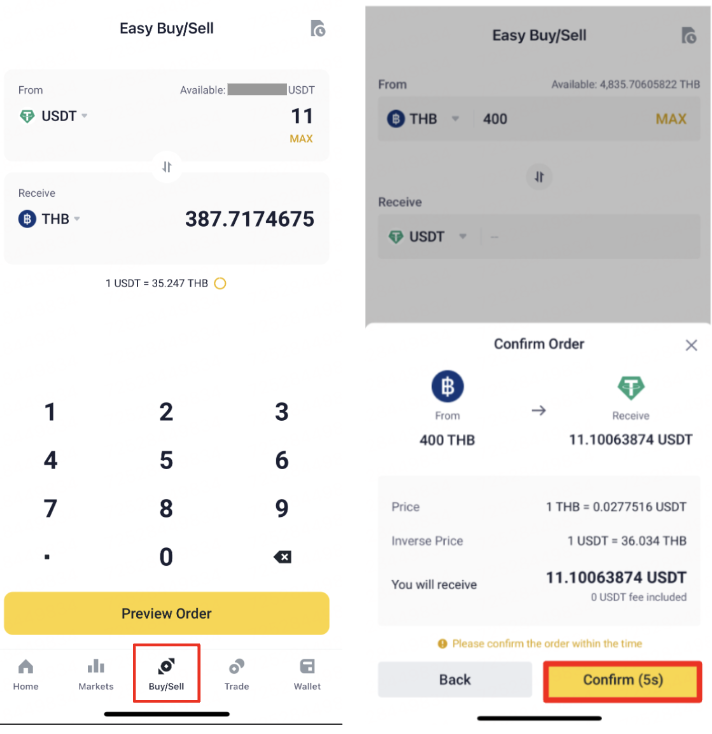Viewport: 712px width, 734px height.
Task: Tap digit 9 on the keypad
Action: pos(282,508)
